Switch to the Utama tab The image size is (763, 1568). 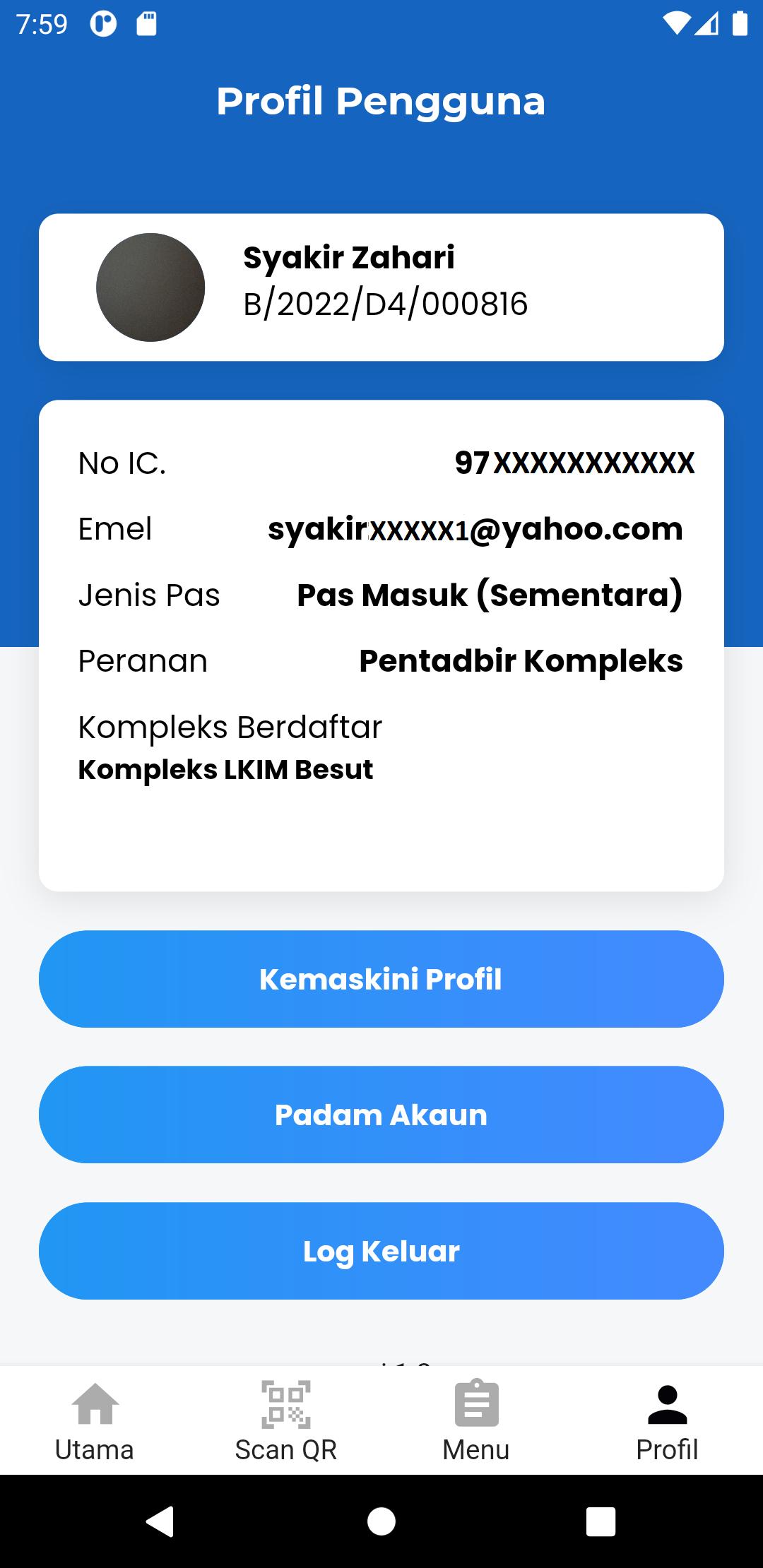(x=95, y=1421)
